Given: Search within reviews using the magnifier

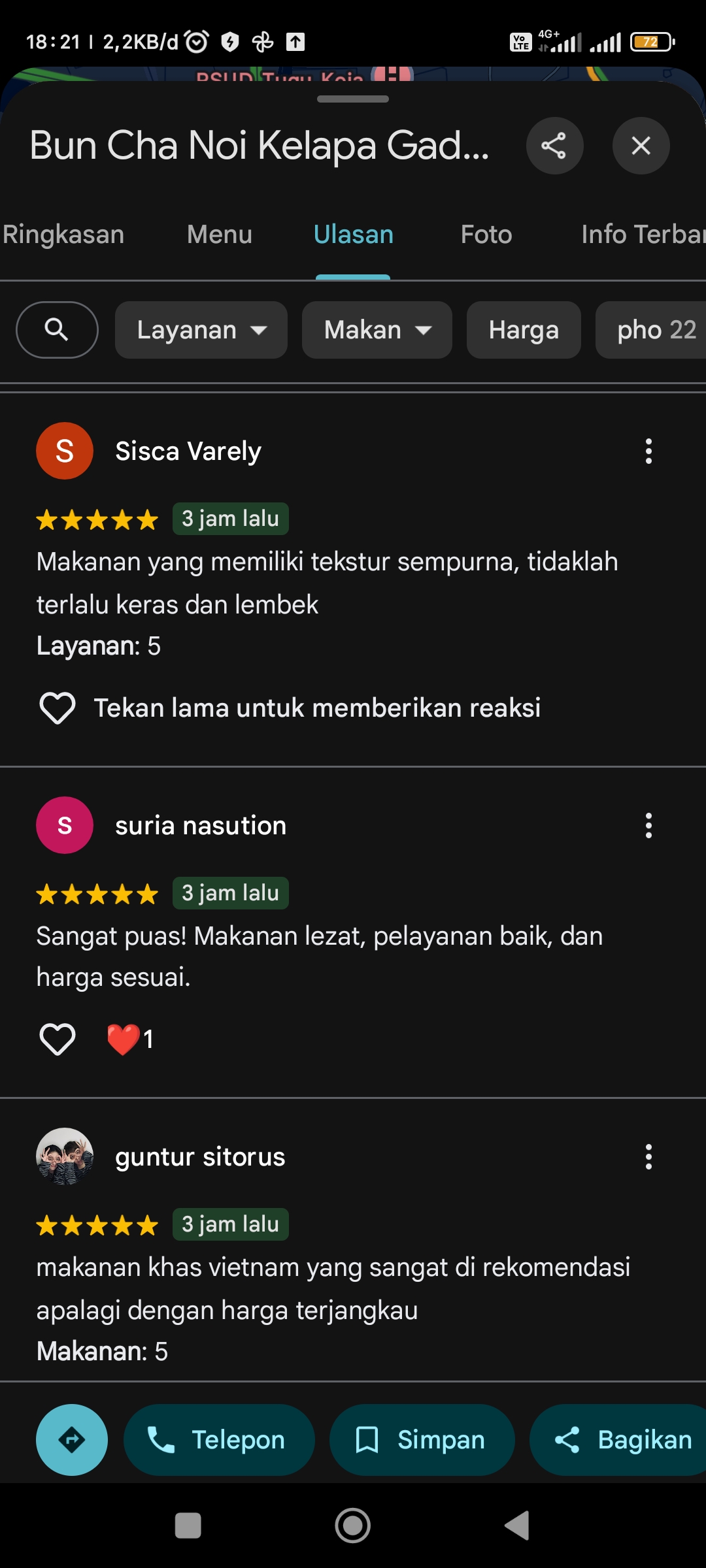Looking at the screenshot, I should click(x=57, y=330).
